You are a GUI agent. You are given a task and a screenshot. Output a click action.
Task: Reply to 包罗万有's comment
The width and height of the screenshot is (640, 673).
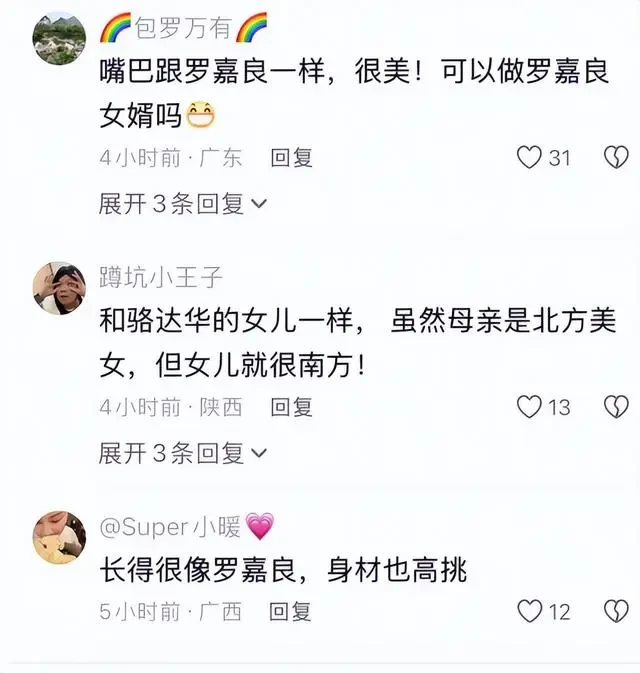pyautogui.click(x=292, y=157)
